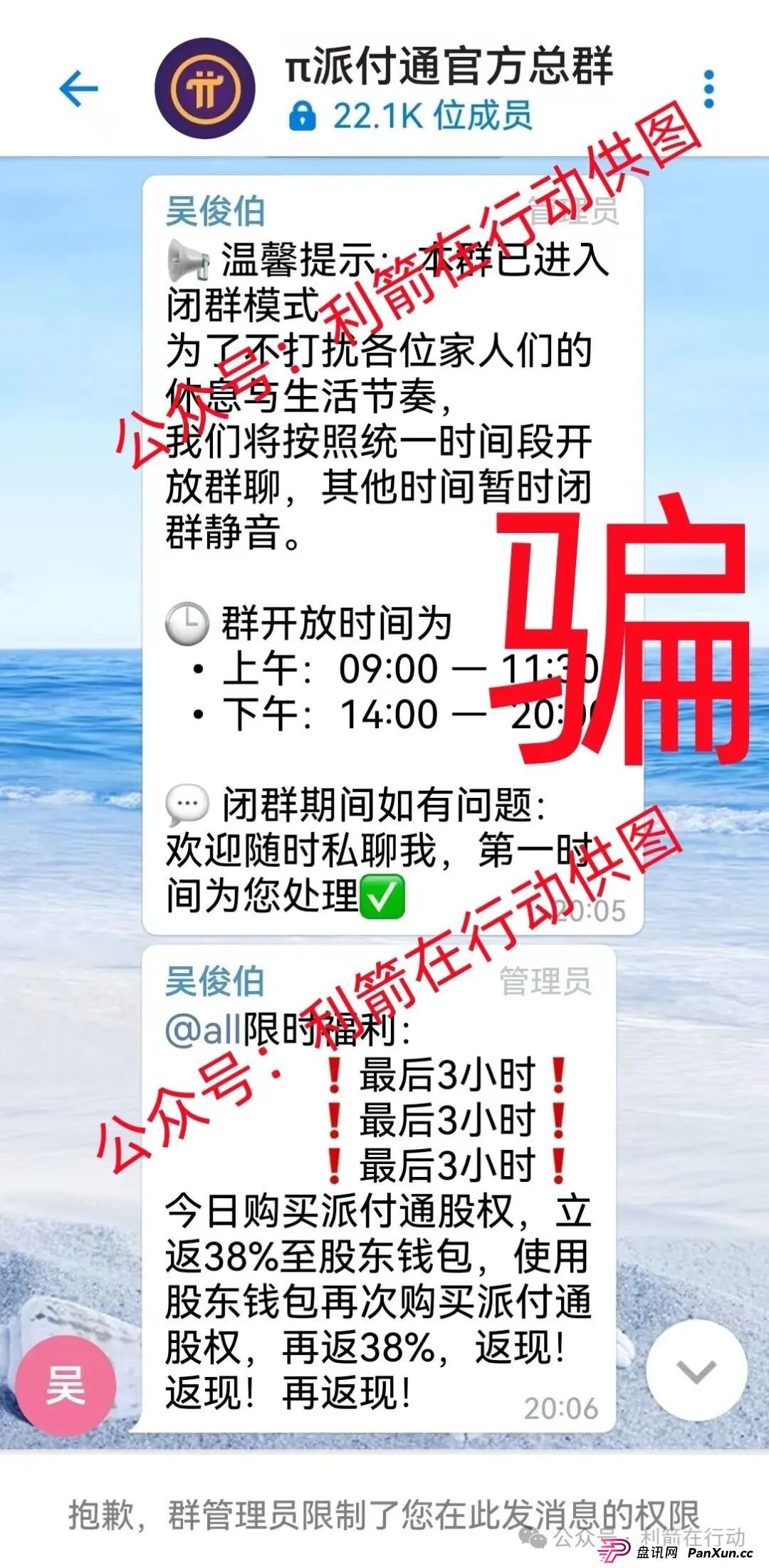This screenshot has height=1568, width=769.
Task: Tap the sender name 吴俊伯 on the 温馨提示 message
Action: point(215,212)
